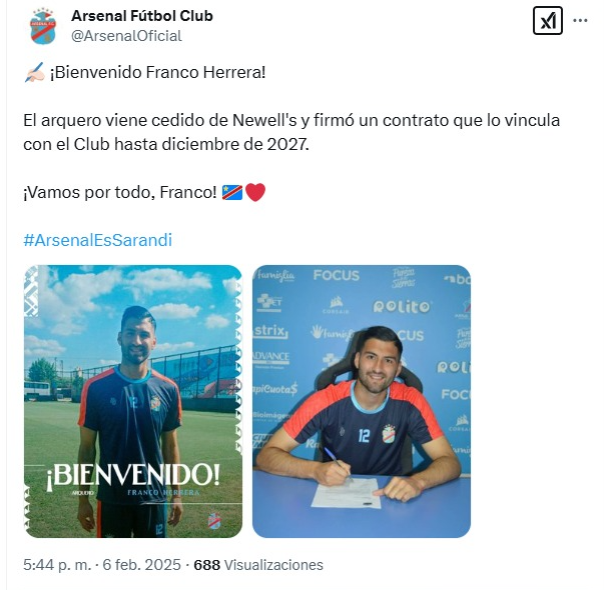Screen dimensions: 604x590
Task: View the contract signing photo
Action: 361,401
